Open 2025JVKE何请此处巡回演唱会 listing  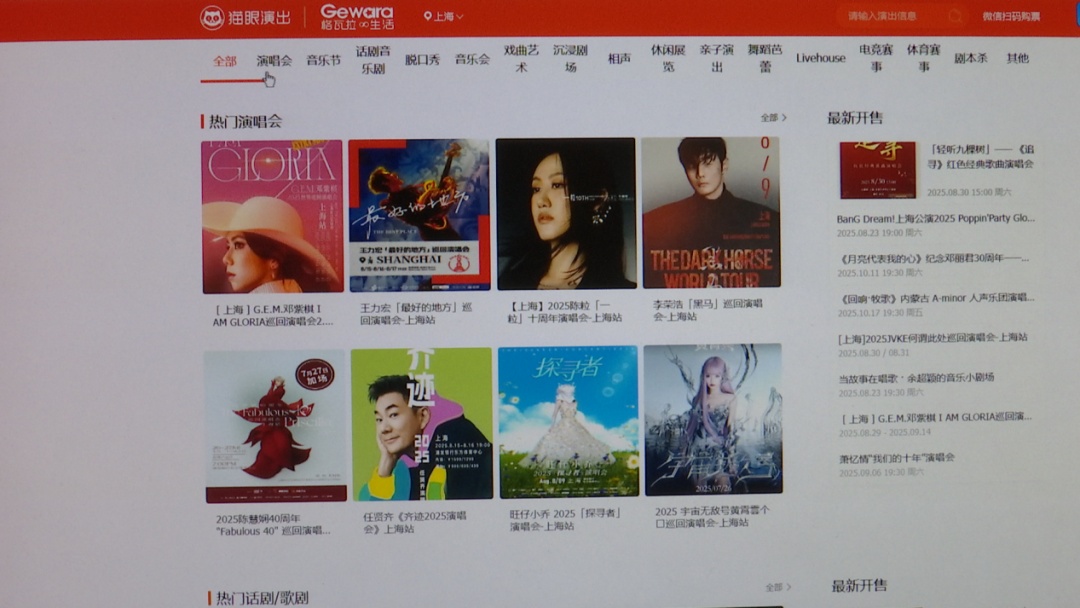[932, 338]
